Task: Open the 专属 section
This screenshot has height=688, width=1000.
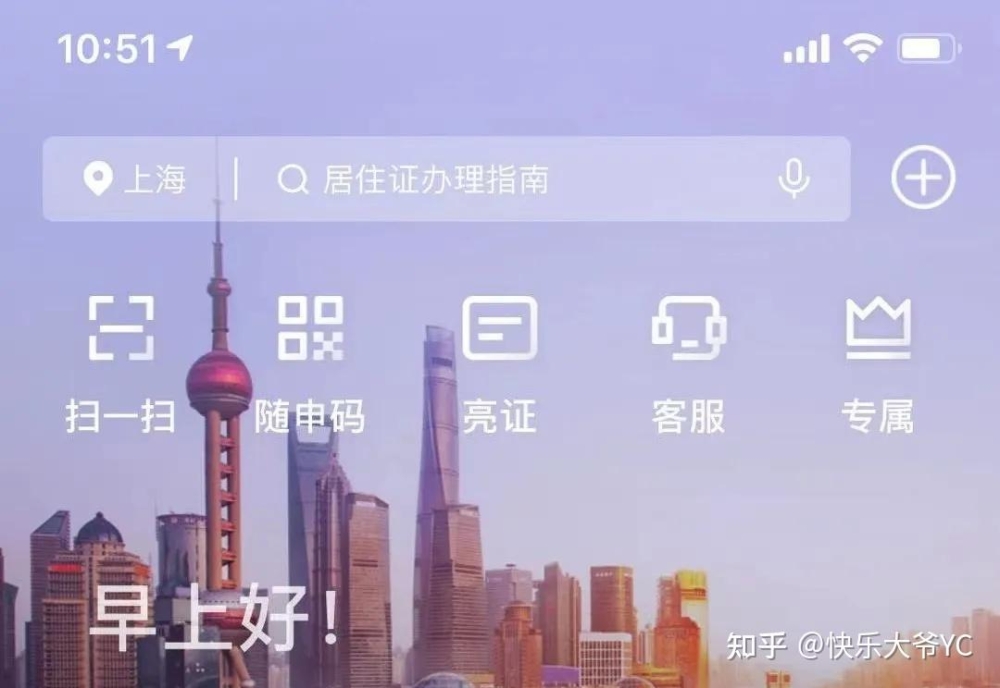Action: pos(878,362)
